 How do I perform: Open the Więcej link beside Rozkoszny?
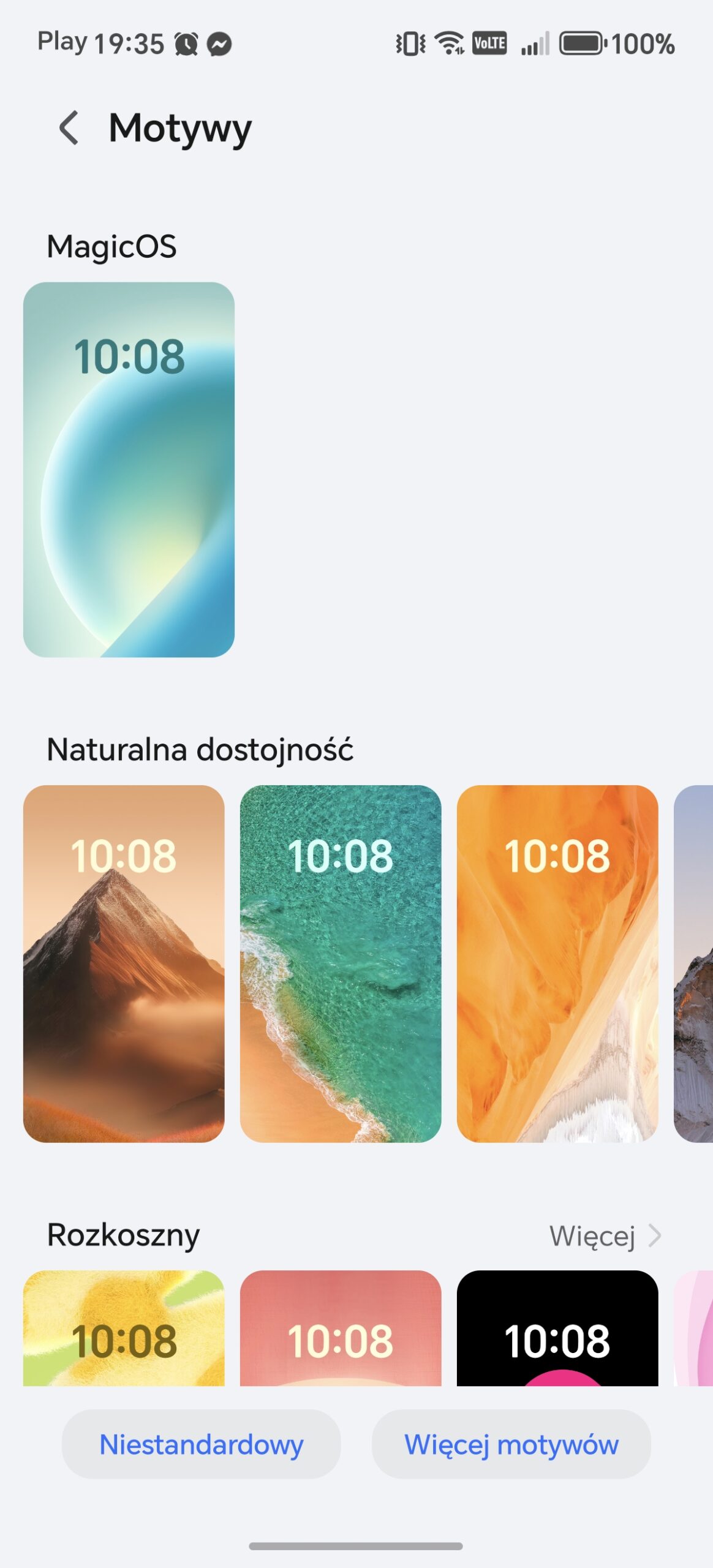pos(605,1236)
